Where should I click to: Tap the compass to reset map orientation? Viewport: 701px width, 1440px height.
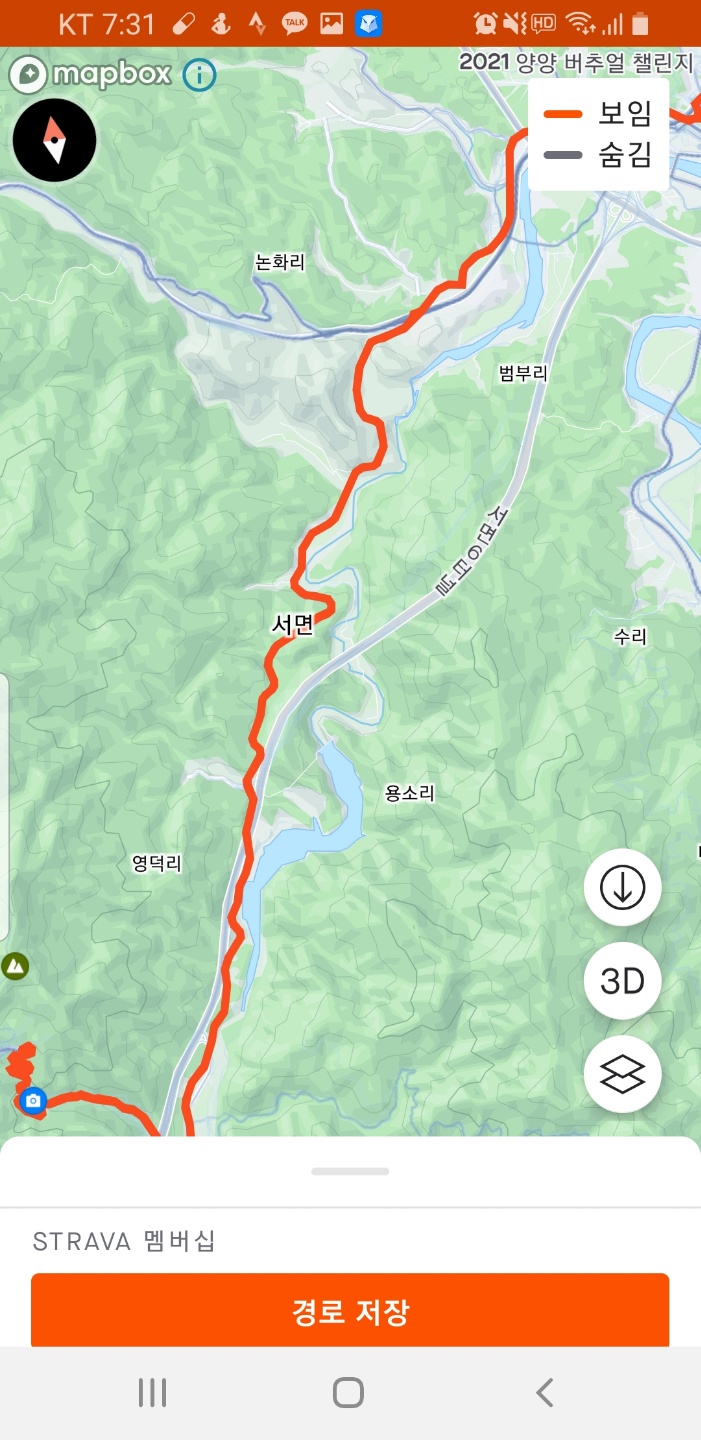55,141
